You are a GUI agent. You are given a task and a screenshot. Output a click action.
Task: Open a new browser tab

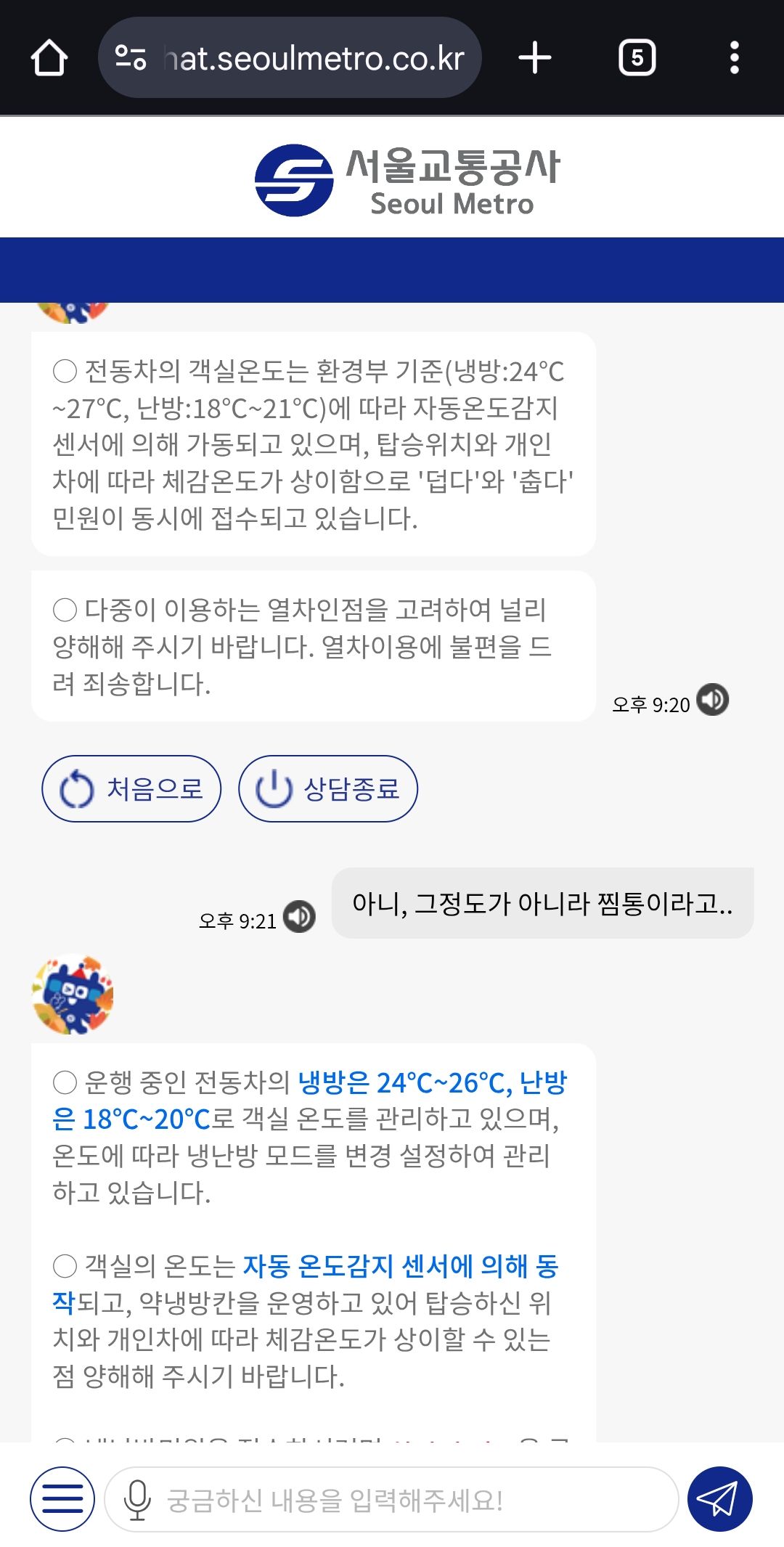pyautogui.click(x=535, y=58)
